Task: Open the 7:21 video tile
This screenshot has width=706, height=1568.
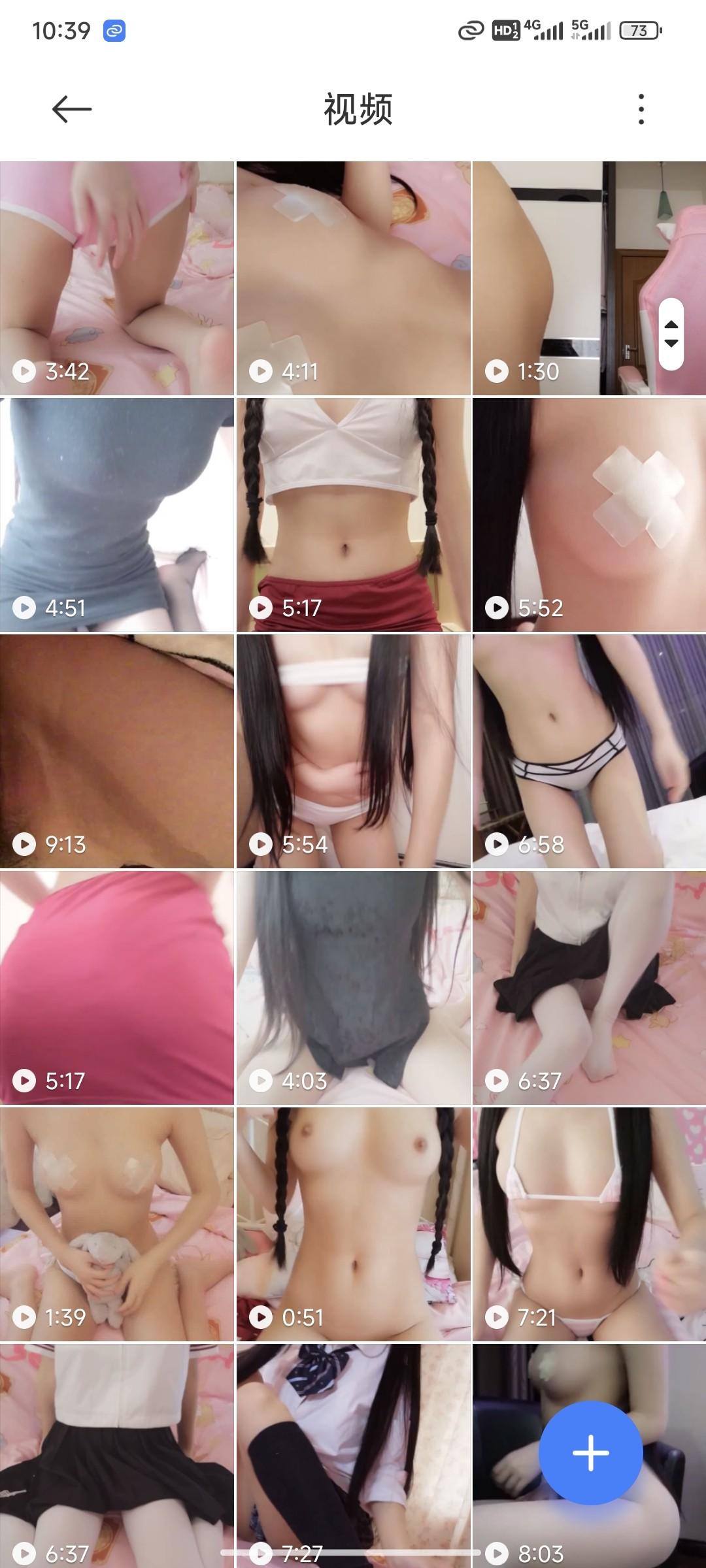Action: click(589, 1224)
